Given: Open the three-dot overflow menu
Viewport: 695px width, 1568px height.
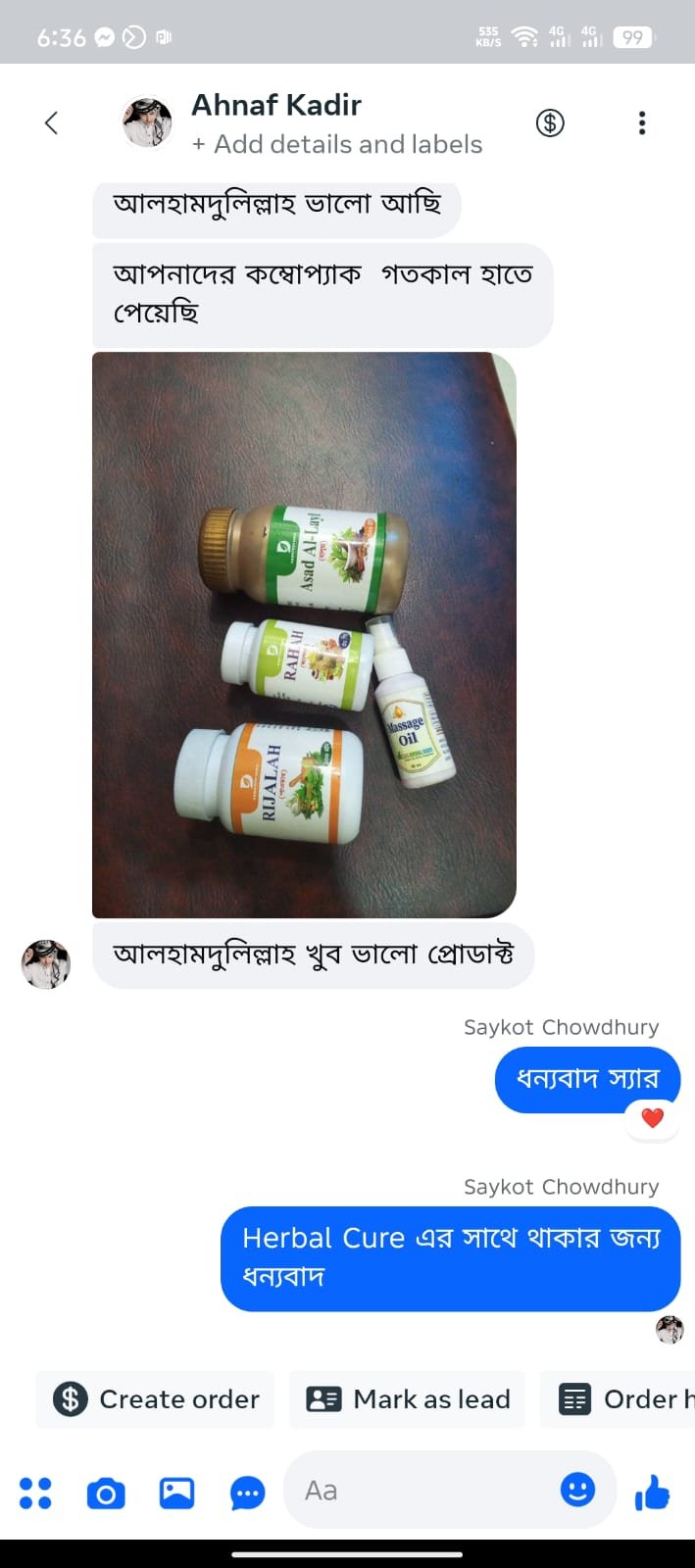Looking at the screenshot, I should 642,123.
